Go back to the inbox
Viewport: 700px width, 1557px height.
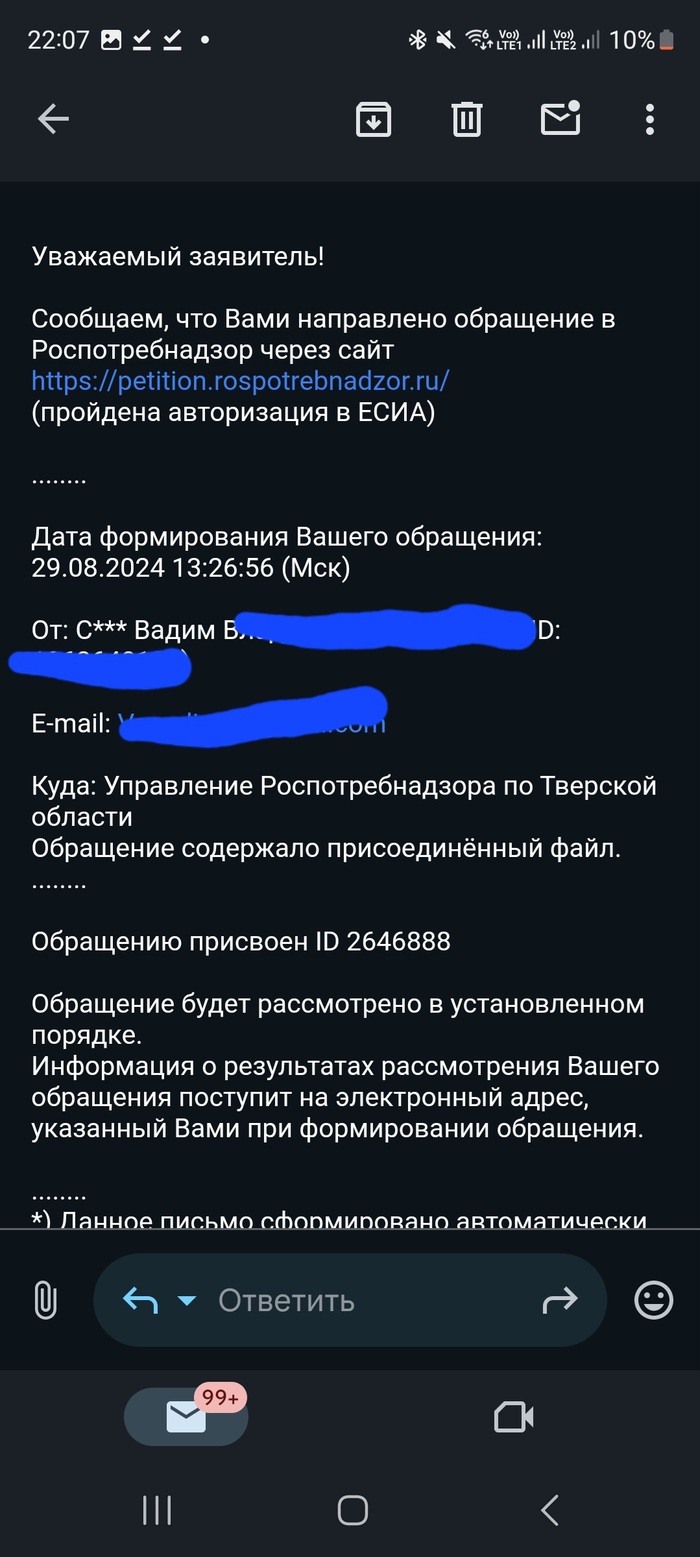[x=53, y=120]
